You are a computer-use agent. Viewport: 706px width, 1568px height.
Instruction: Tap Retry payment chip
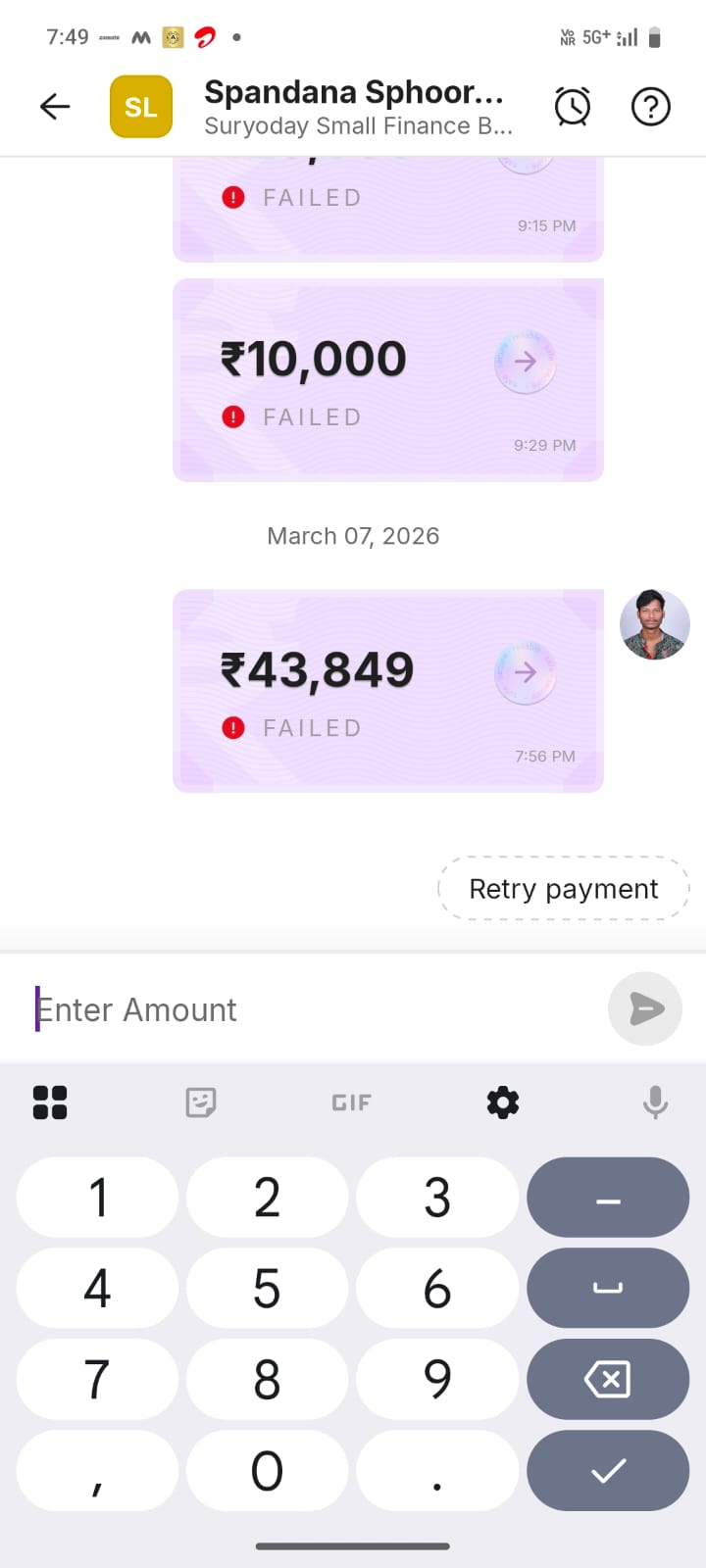[x=563, y=889]
